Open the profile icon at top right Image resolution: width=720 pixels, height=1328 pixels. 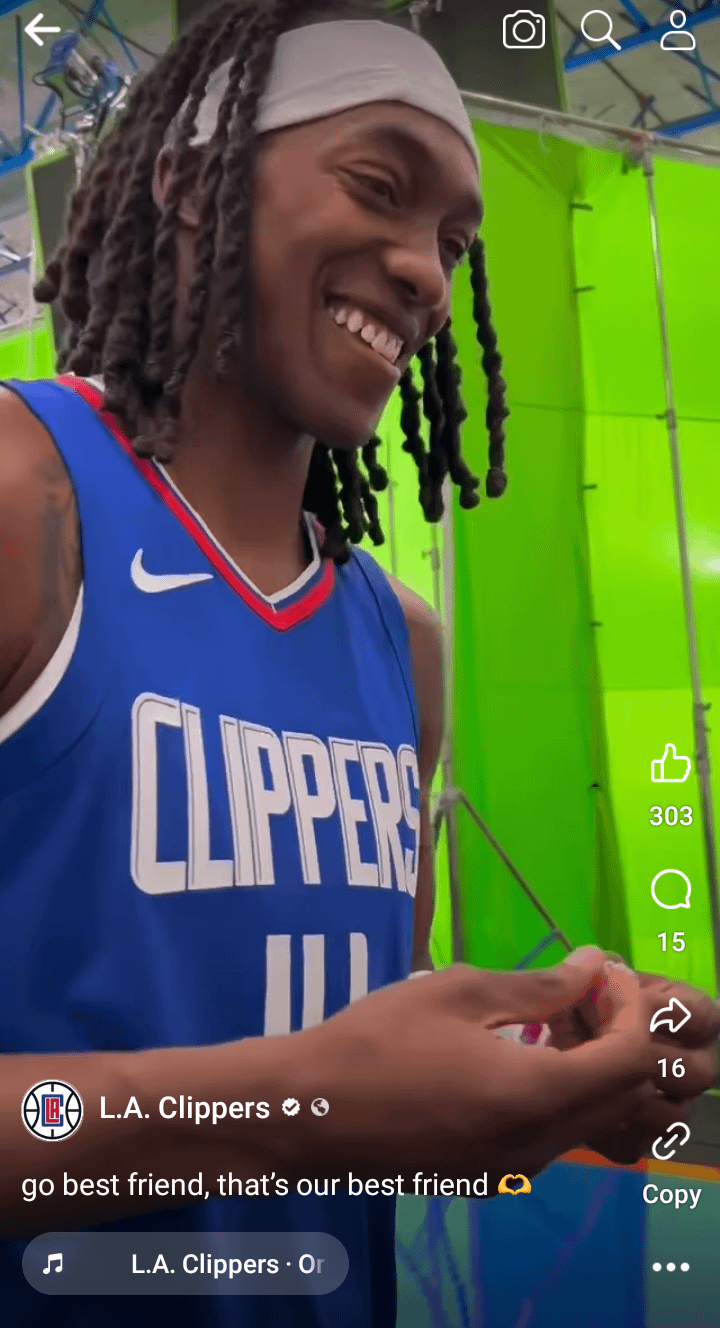(678, 30)
